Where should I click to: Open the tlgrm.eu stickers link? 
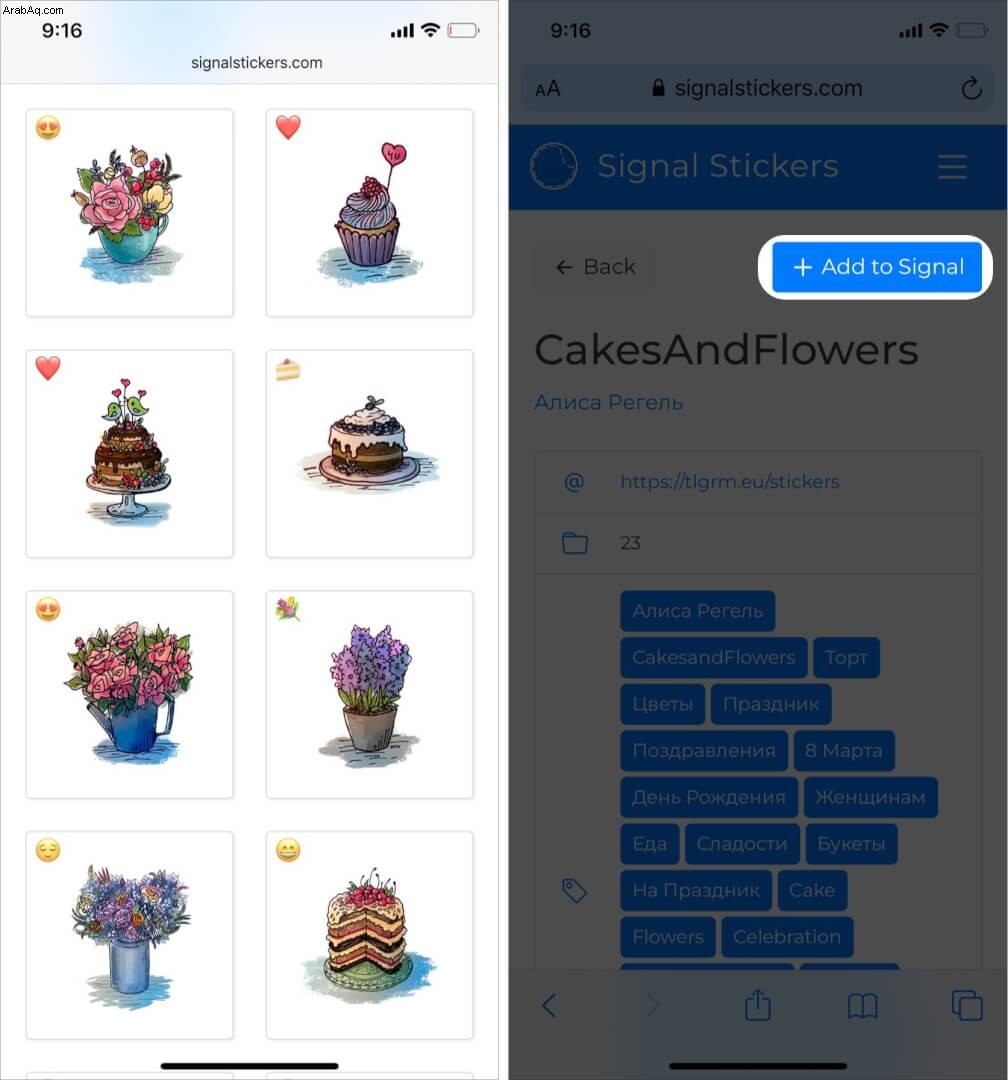click(729, 481)
